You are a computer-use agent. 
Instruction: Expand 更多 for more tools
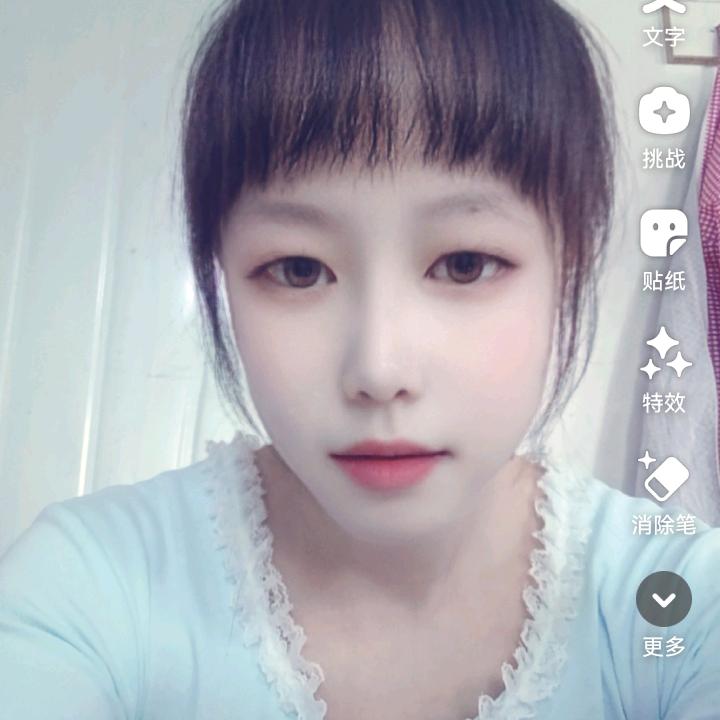[x=664, y=613]
